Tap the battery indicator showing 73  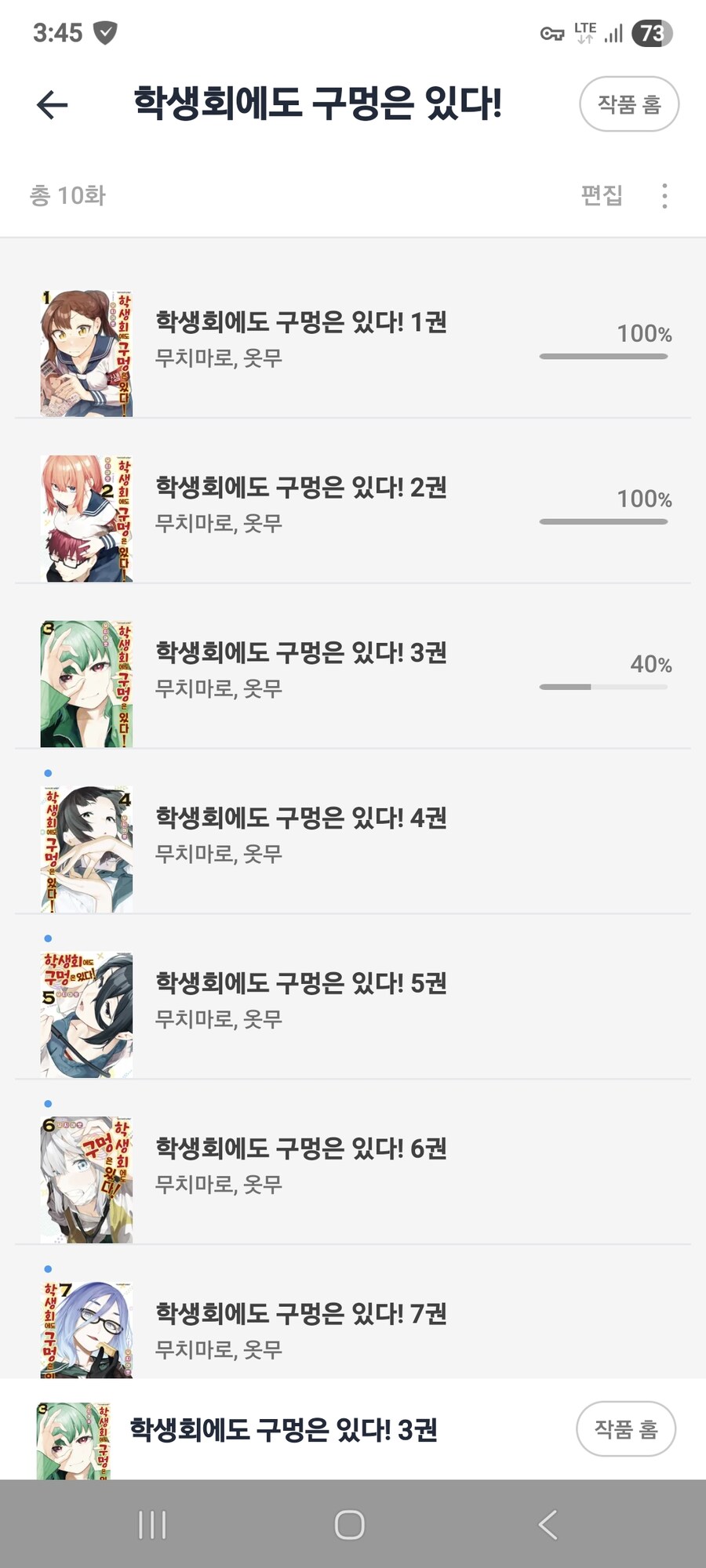pyautogui.click(x=650, y=32)
